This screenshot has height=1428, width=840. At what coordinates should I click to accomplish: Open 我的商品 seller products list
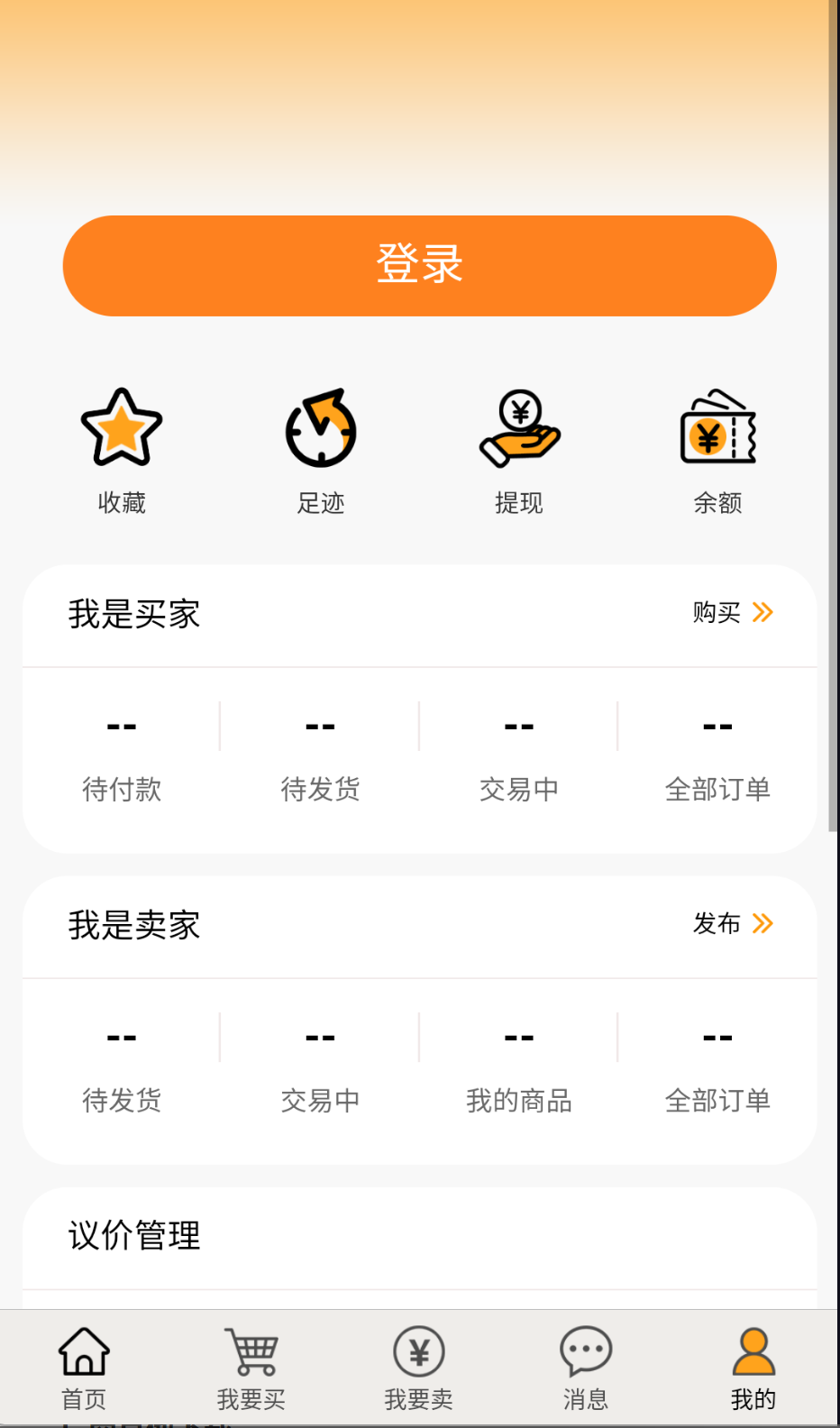pyautogui.click(x=518, y=1068)
